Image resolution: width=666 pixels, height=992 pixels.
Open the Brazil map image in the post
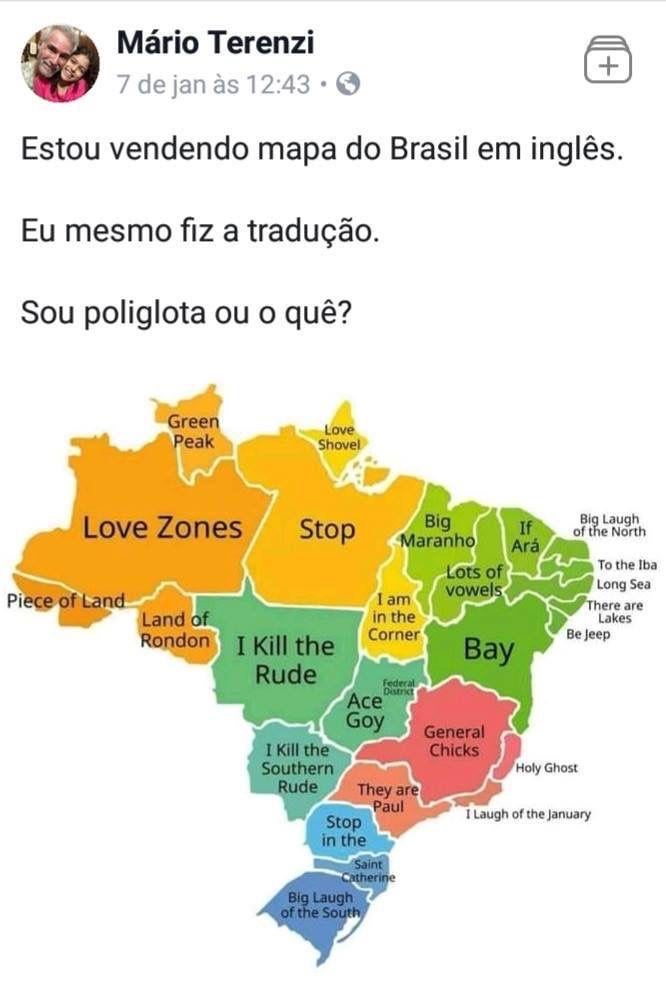click(330, 670)
